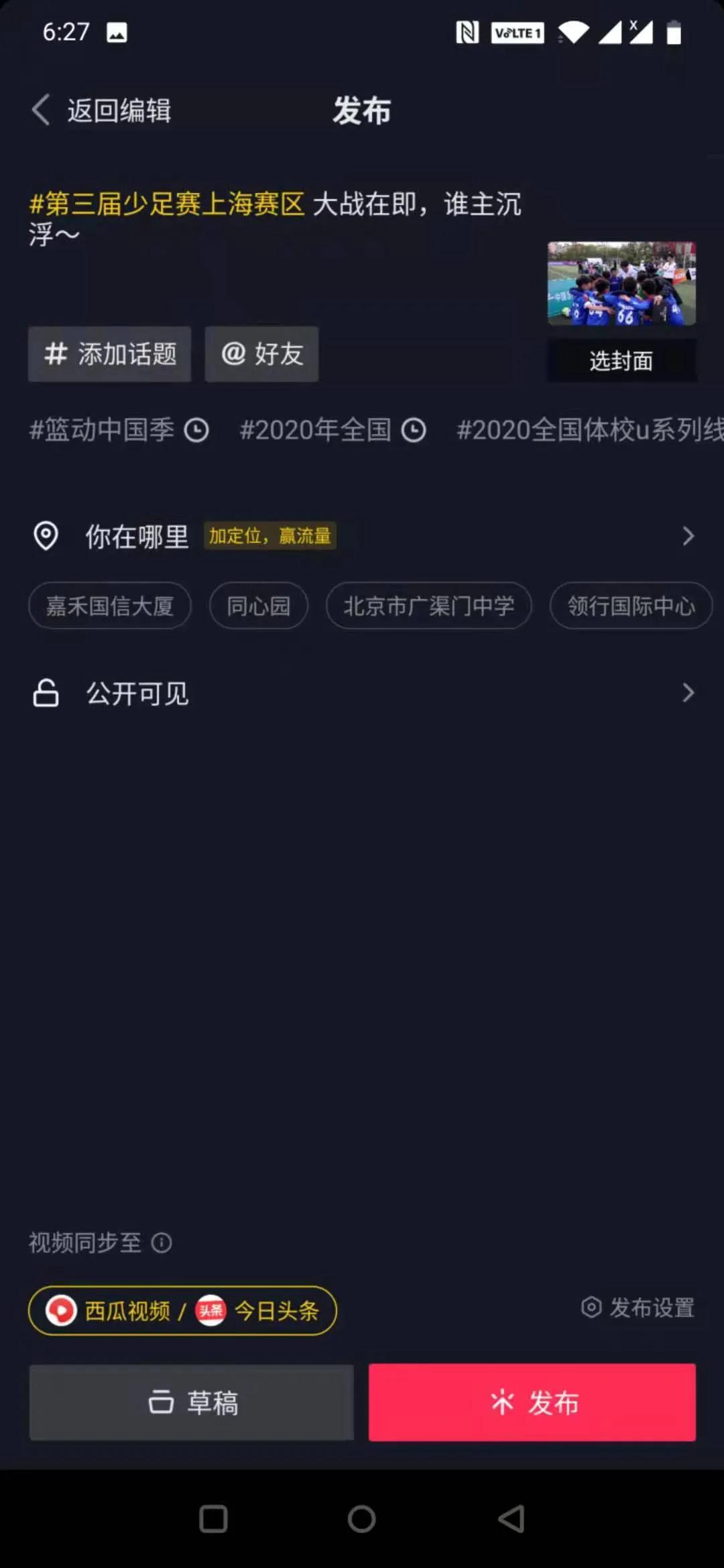Tap the info icon beside 视频同步至

pyautogui.click(x=161, y=1243)
